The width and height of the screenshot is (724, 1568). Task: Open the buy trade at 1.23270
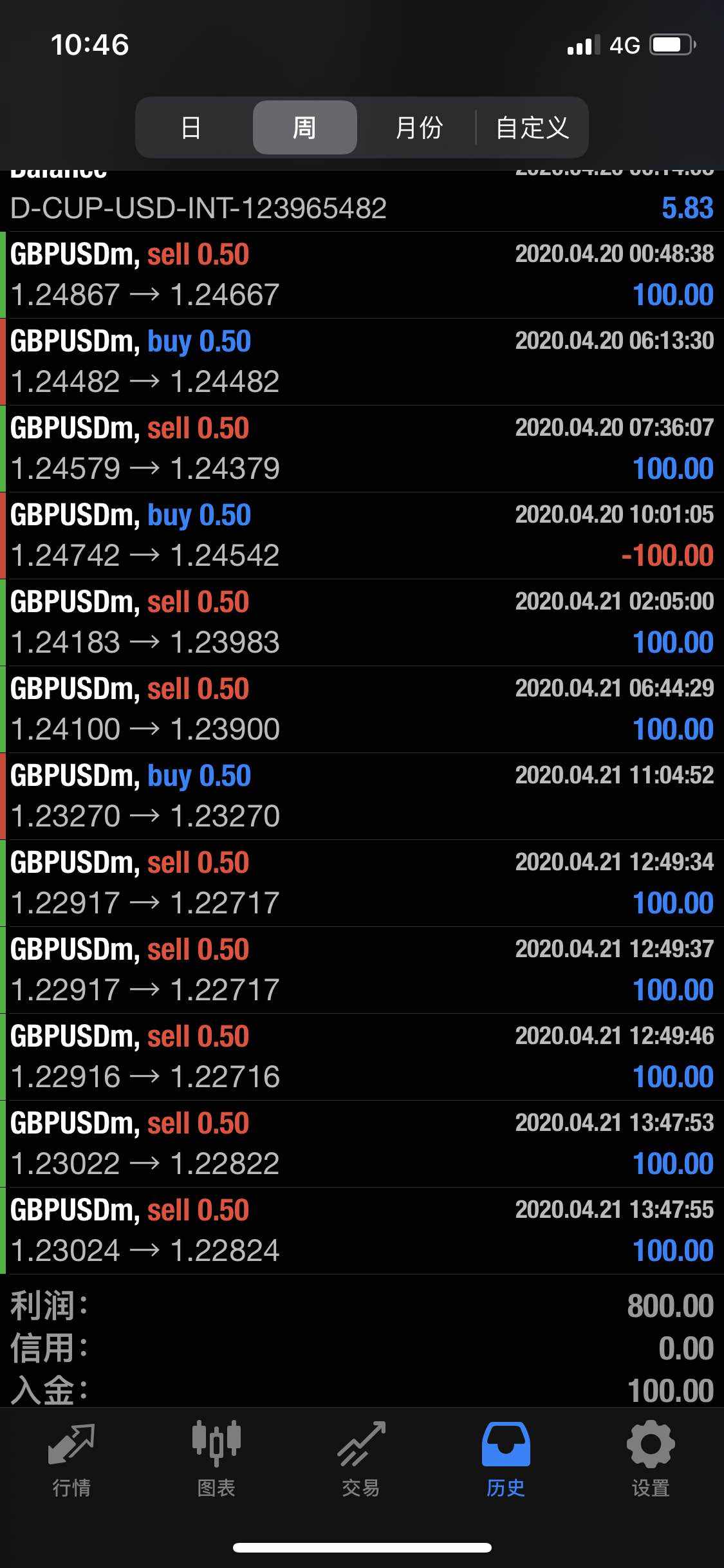coord(362,796)
